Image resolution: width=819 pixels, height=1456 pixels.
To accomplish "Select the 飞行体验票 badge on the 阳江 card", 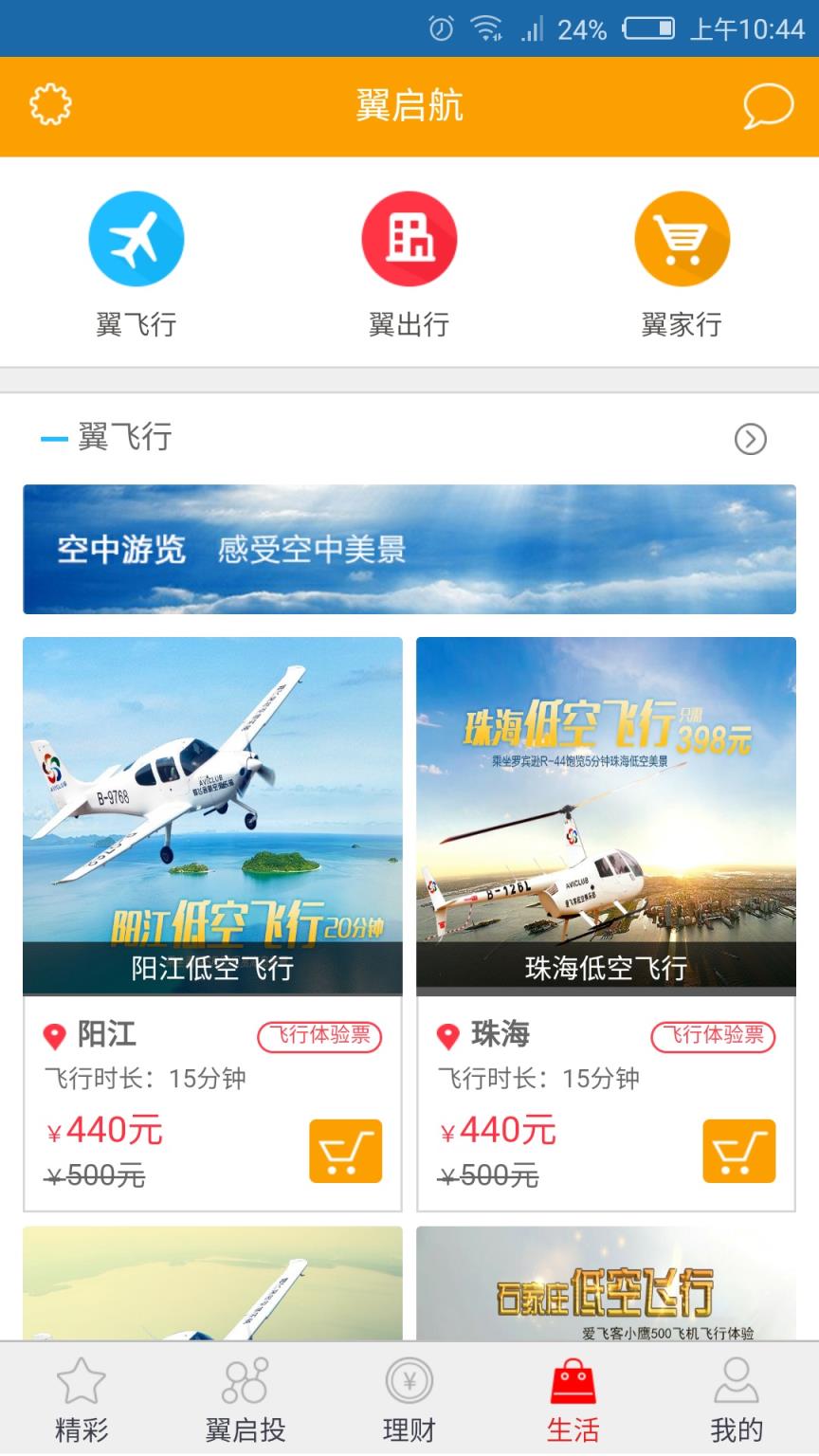I will pos(319,1037).
